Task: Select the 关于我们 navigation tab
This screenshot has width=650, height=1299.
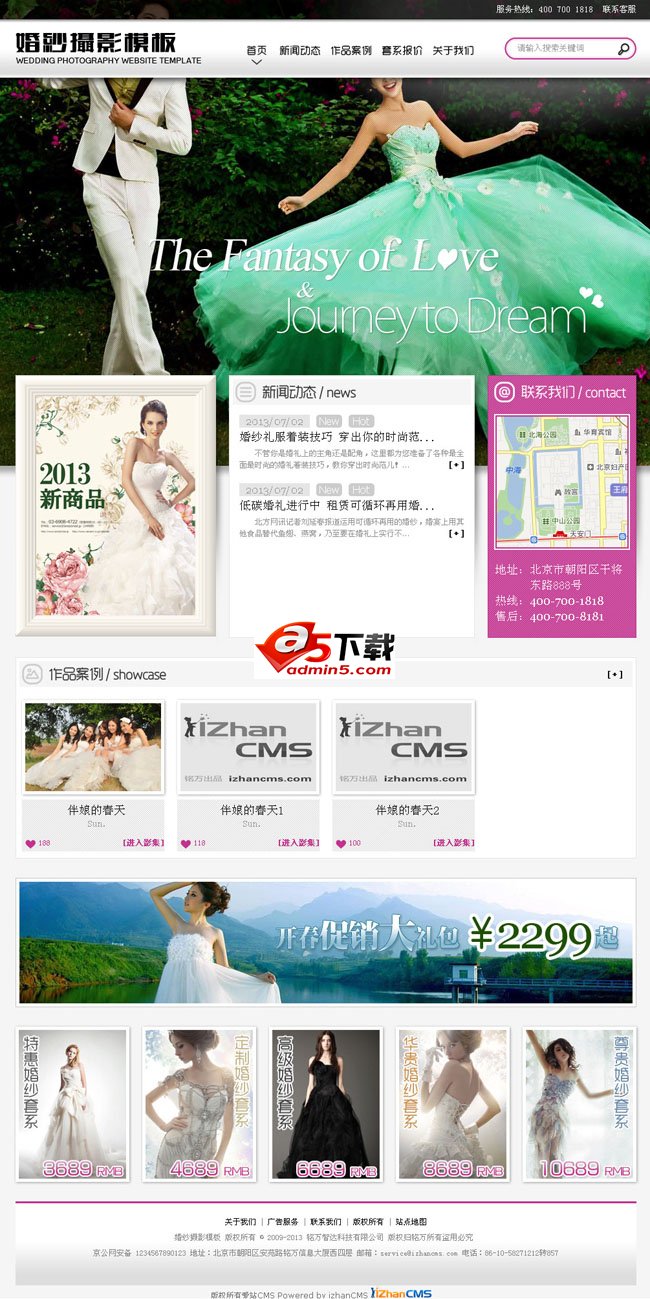Action: [x=453, y=50]
